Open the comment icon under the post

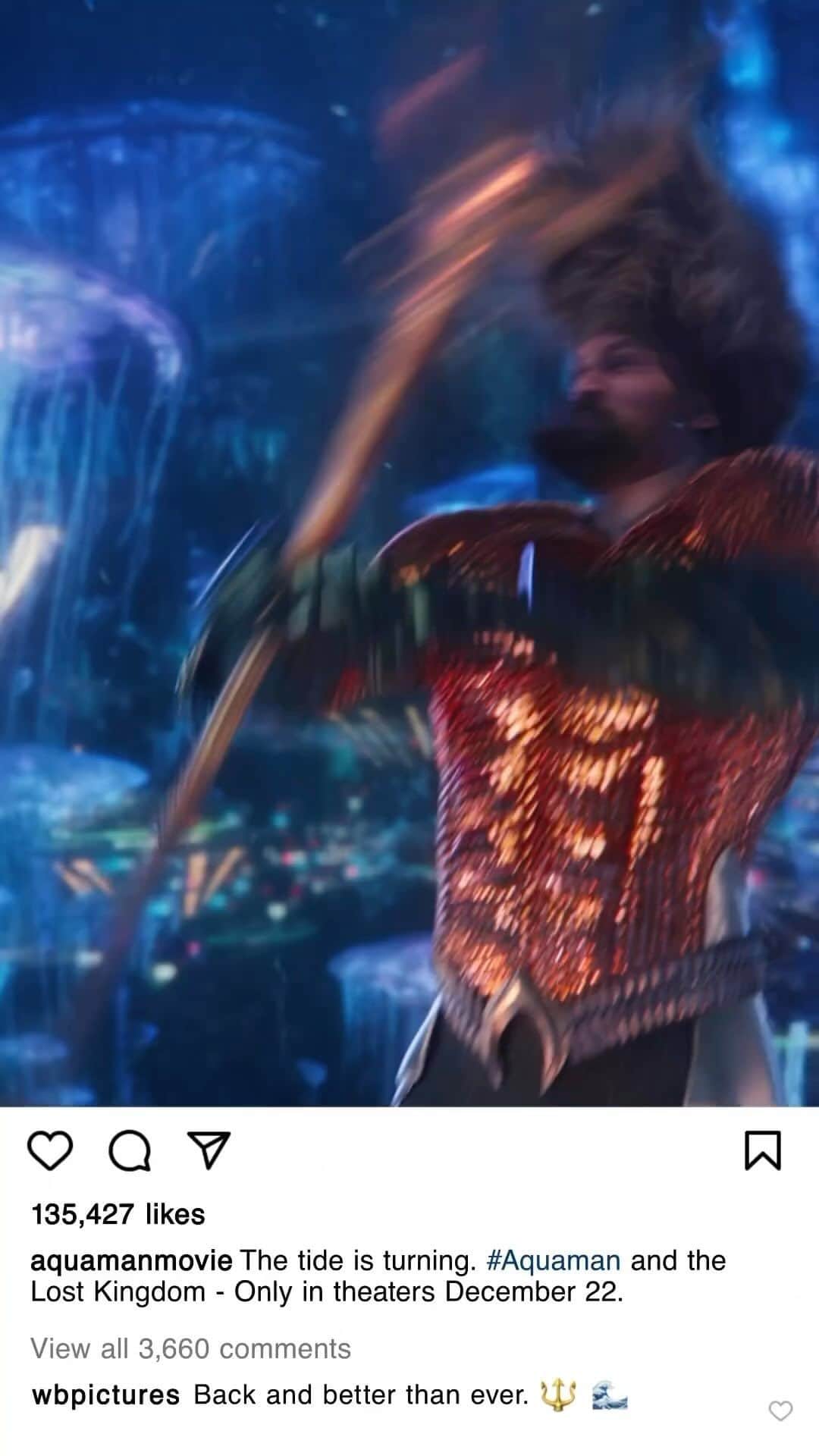pos(130,1151)
